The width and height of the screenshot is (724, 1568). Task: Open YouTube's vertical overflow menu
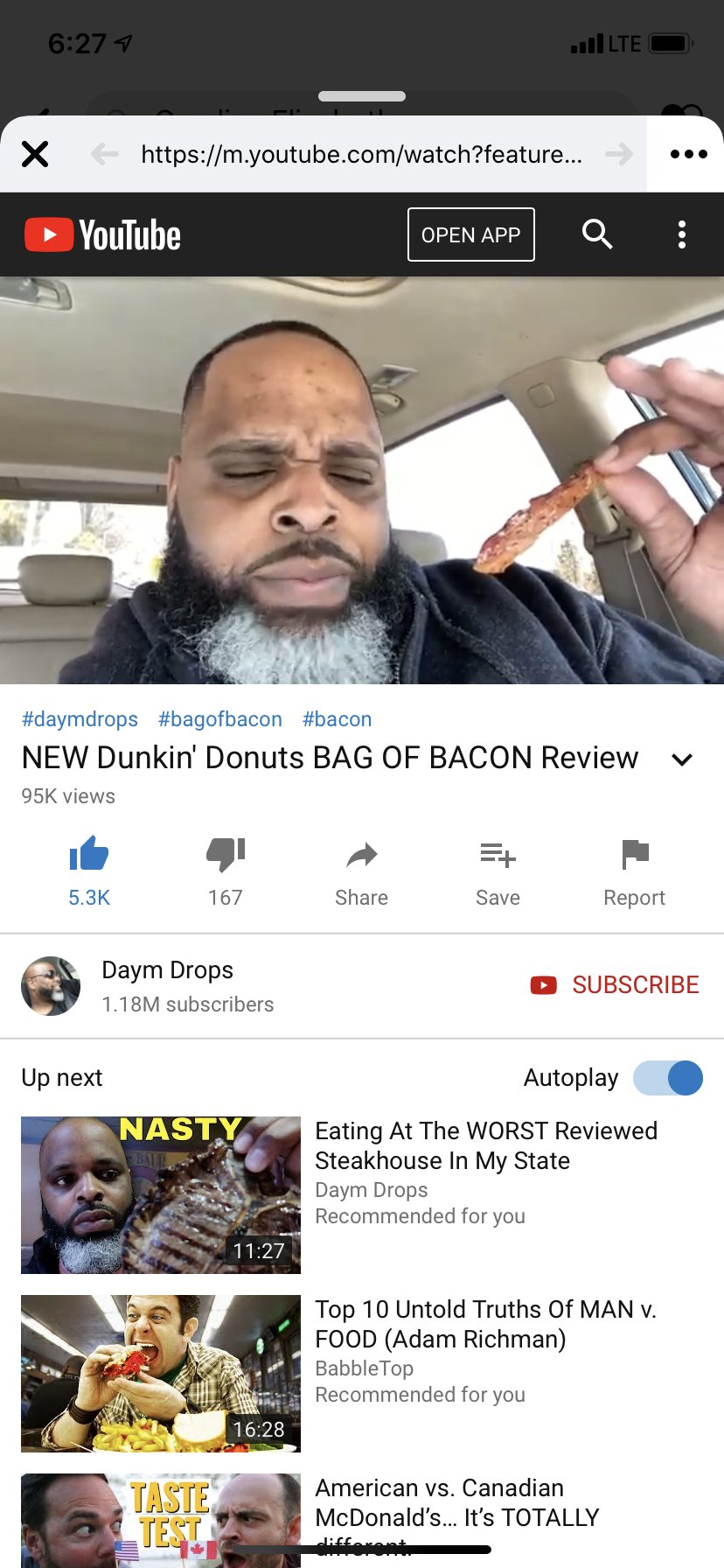pos(682,234)
